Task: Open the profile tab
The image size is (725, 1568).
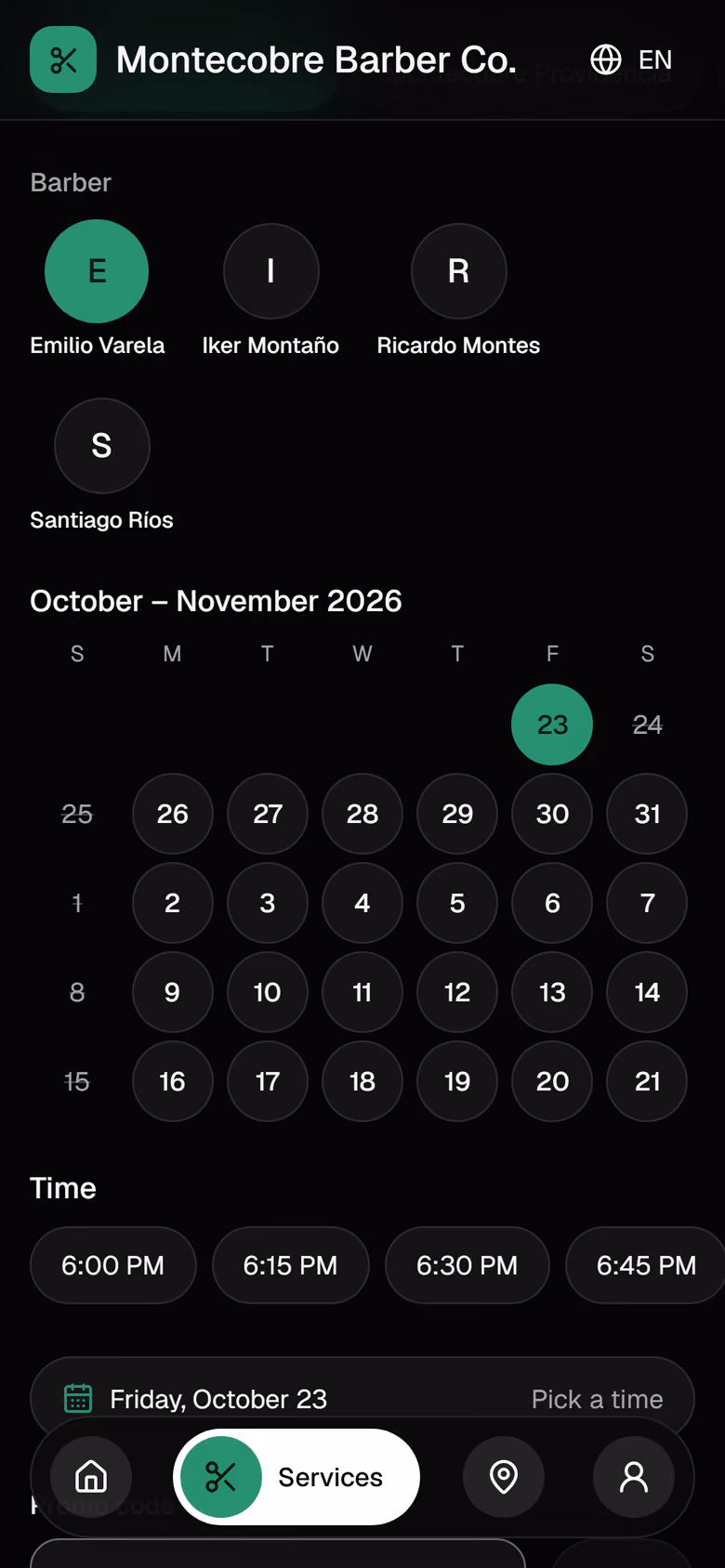Action: (x=634, y=1477)
